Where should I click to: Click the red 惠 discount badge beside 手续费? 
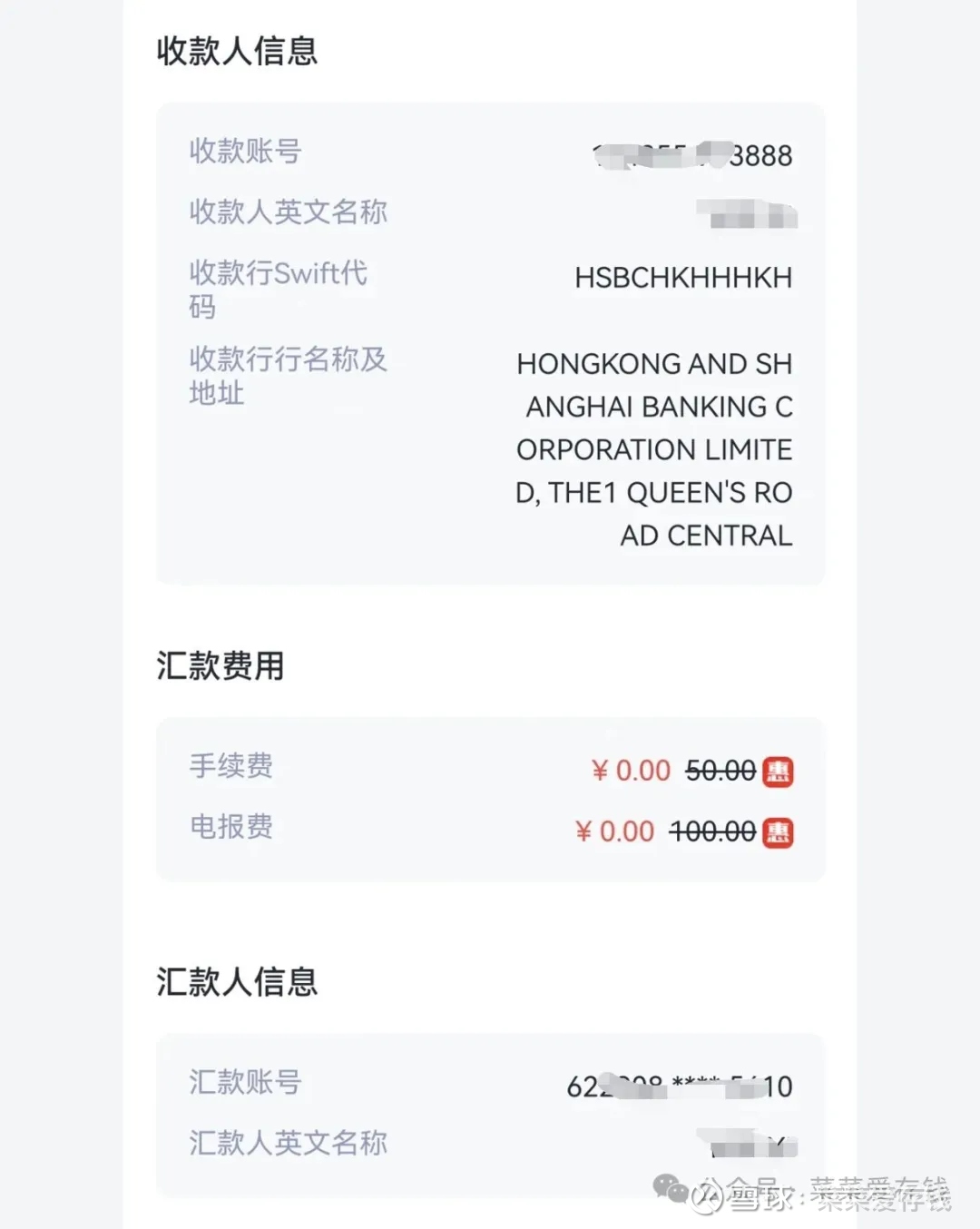pos(778,771)
